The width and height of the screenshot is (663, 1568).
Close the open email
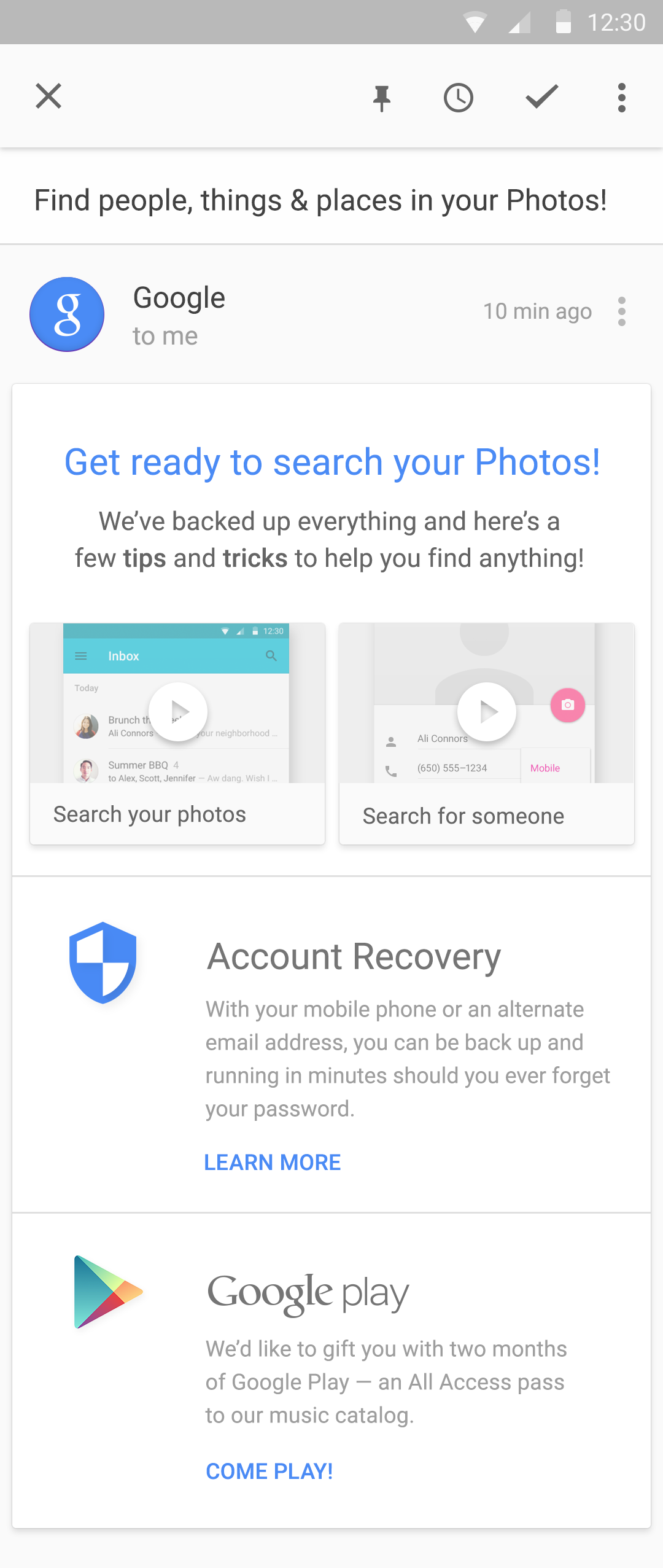48,96
